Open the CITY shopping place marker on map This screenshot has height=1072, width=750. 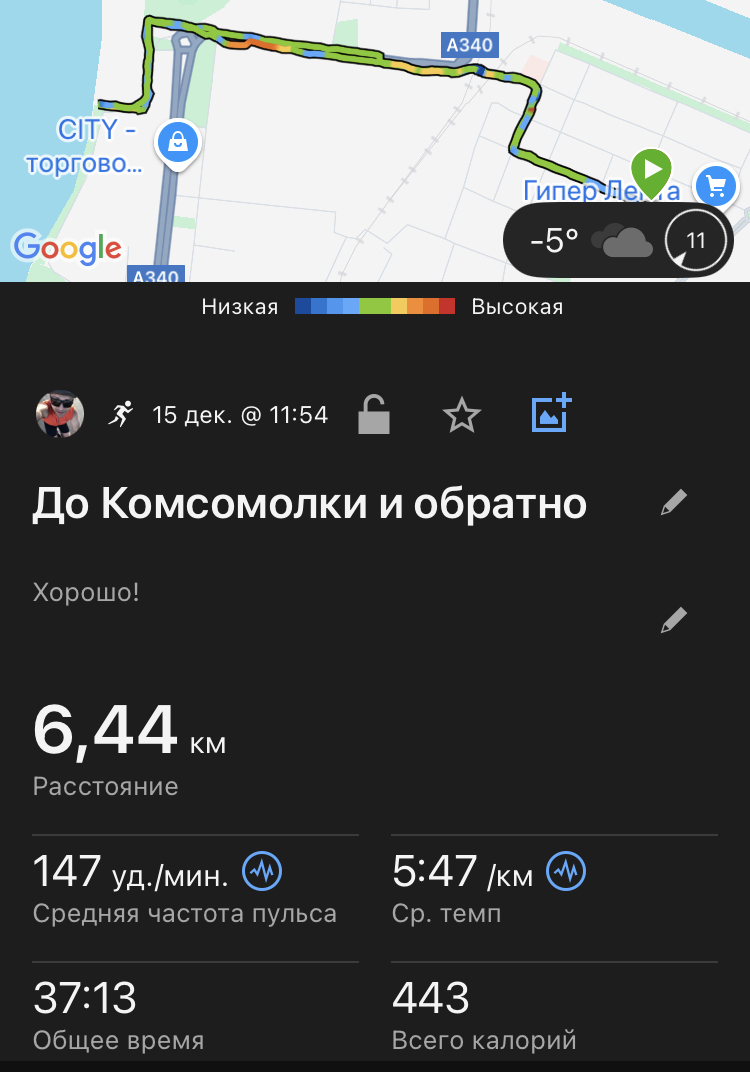click(178, 143)
